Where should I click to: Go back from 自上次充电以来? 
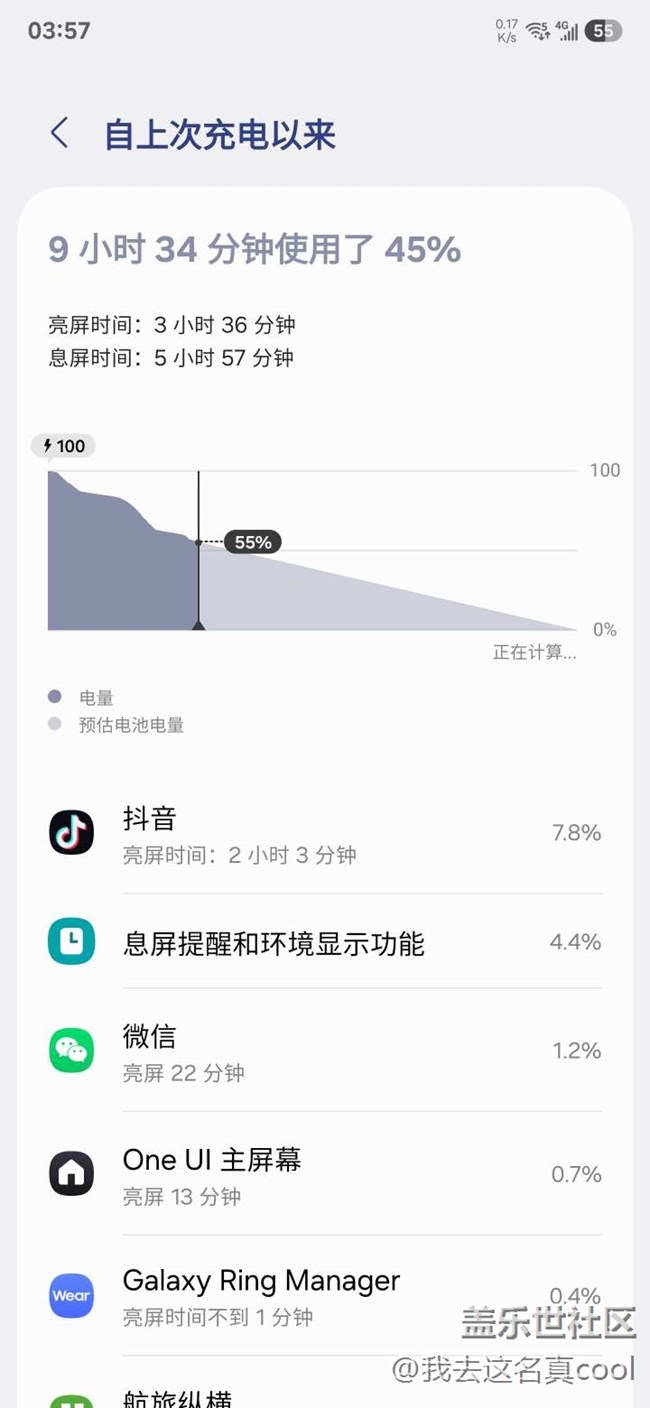60,133
